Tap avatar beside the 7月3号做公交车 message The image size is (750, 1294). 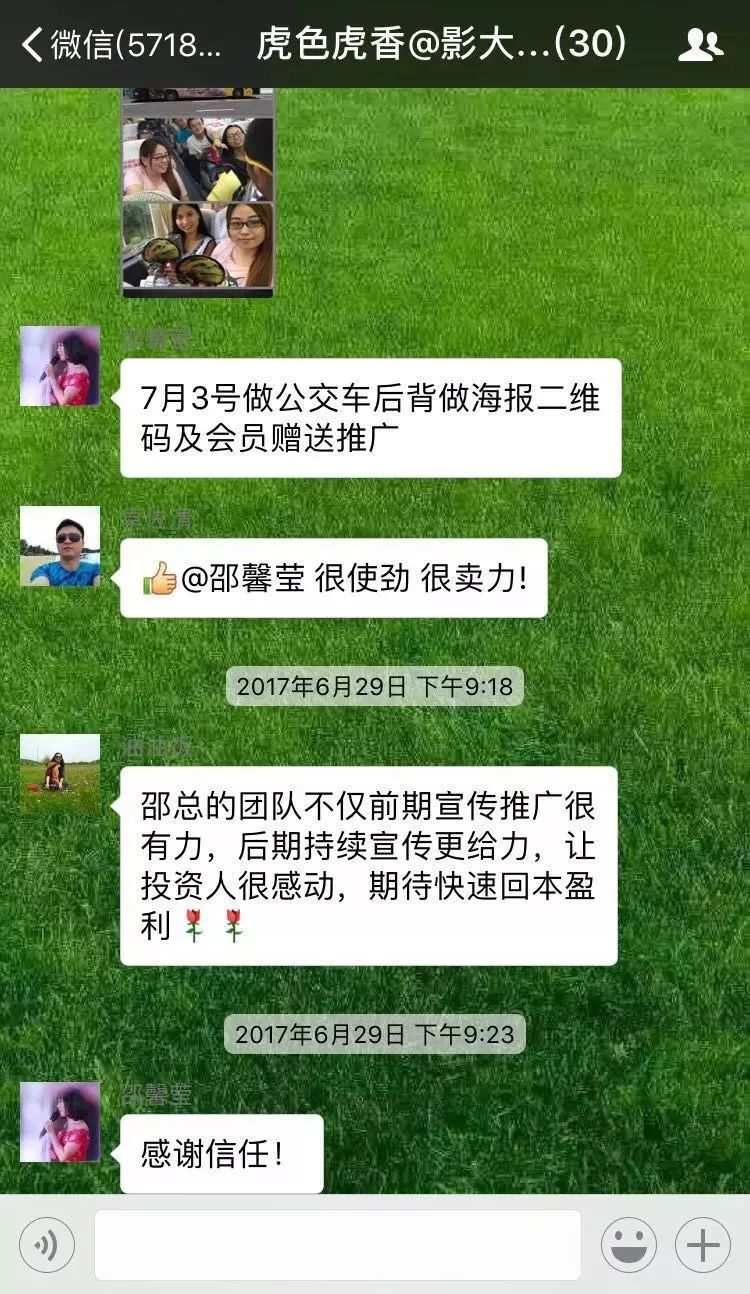pos(60,366)
